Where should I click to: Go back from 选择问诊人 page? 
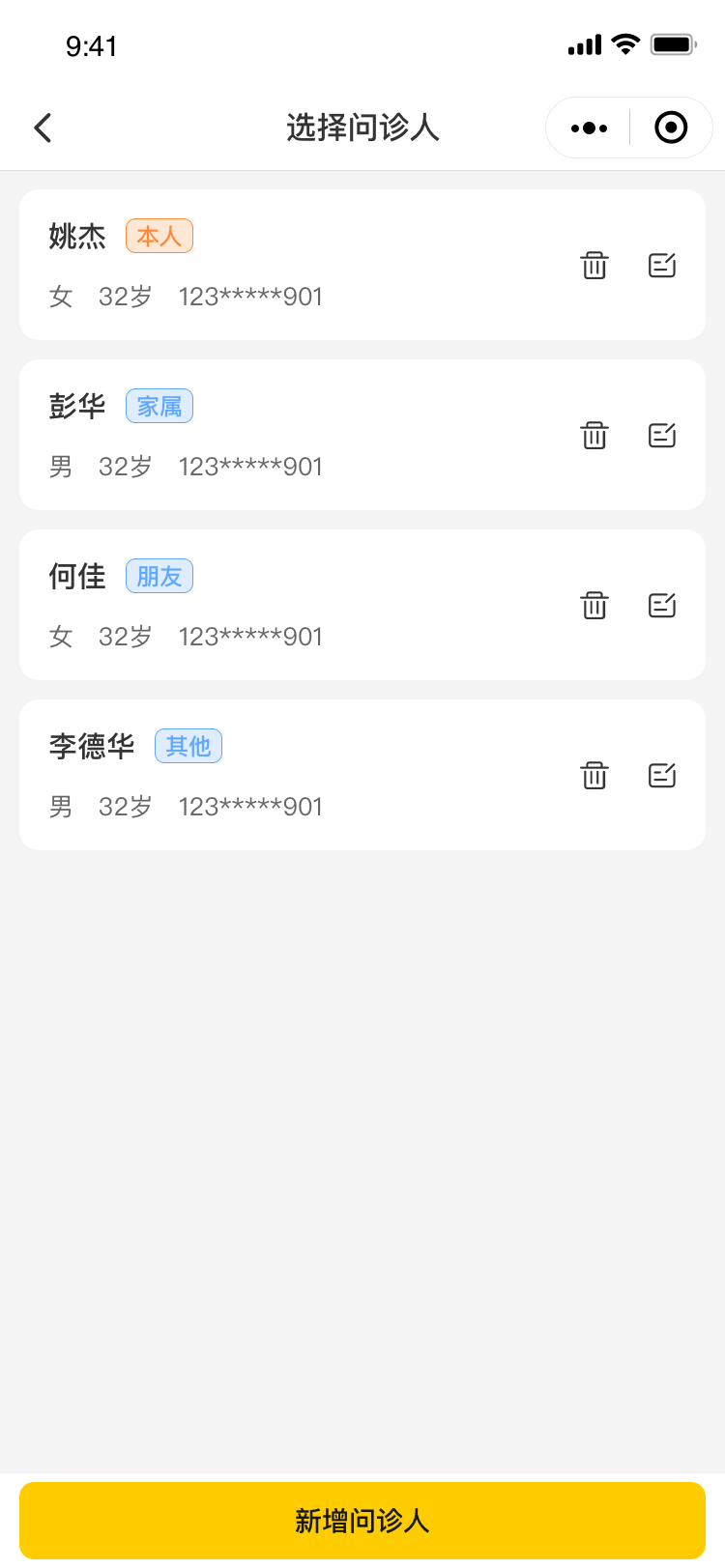tap(43, 128)
